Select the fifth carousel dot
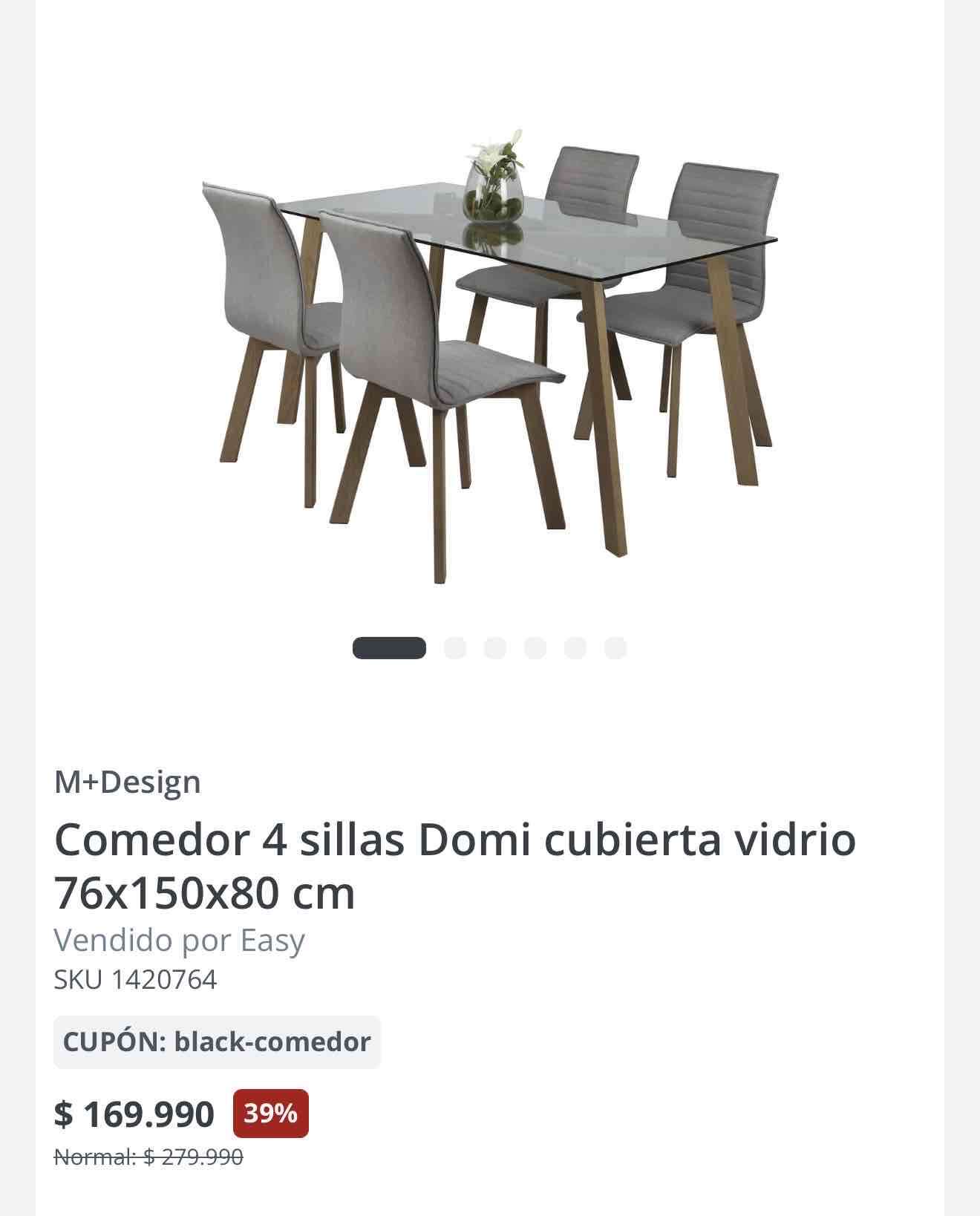 coord(574,647)
